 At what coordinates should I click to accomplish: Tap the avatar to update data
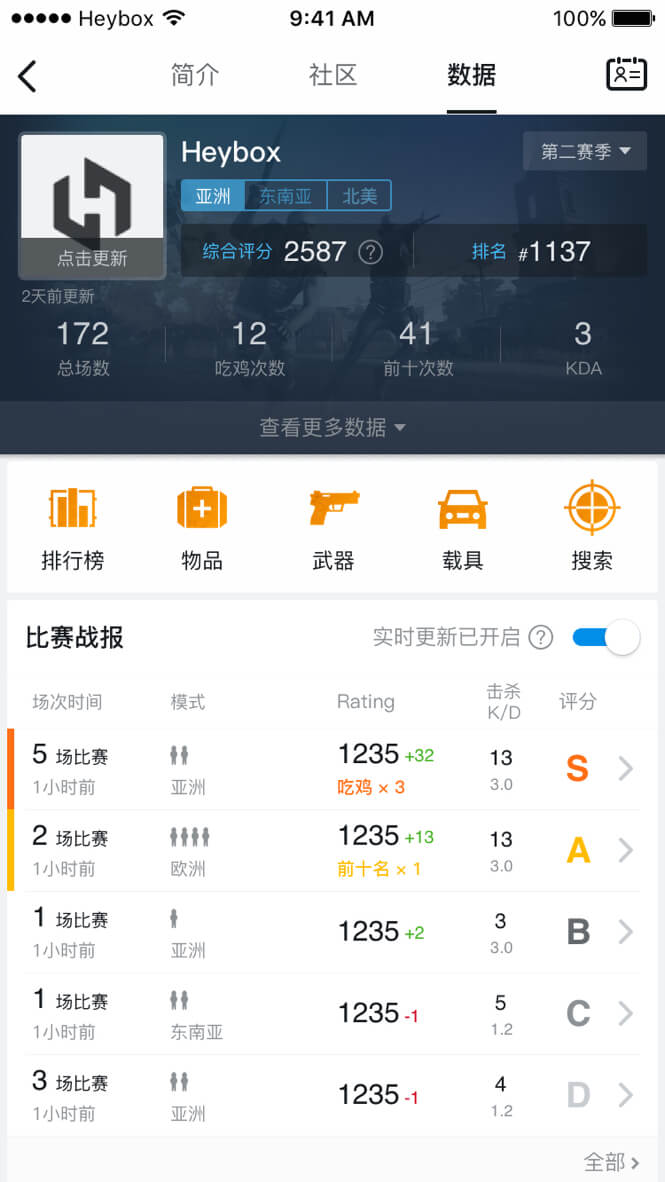92,206
